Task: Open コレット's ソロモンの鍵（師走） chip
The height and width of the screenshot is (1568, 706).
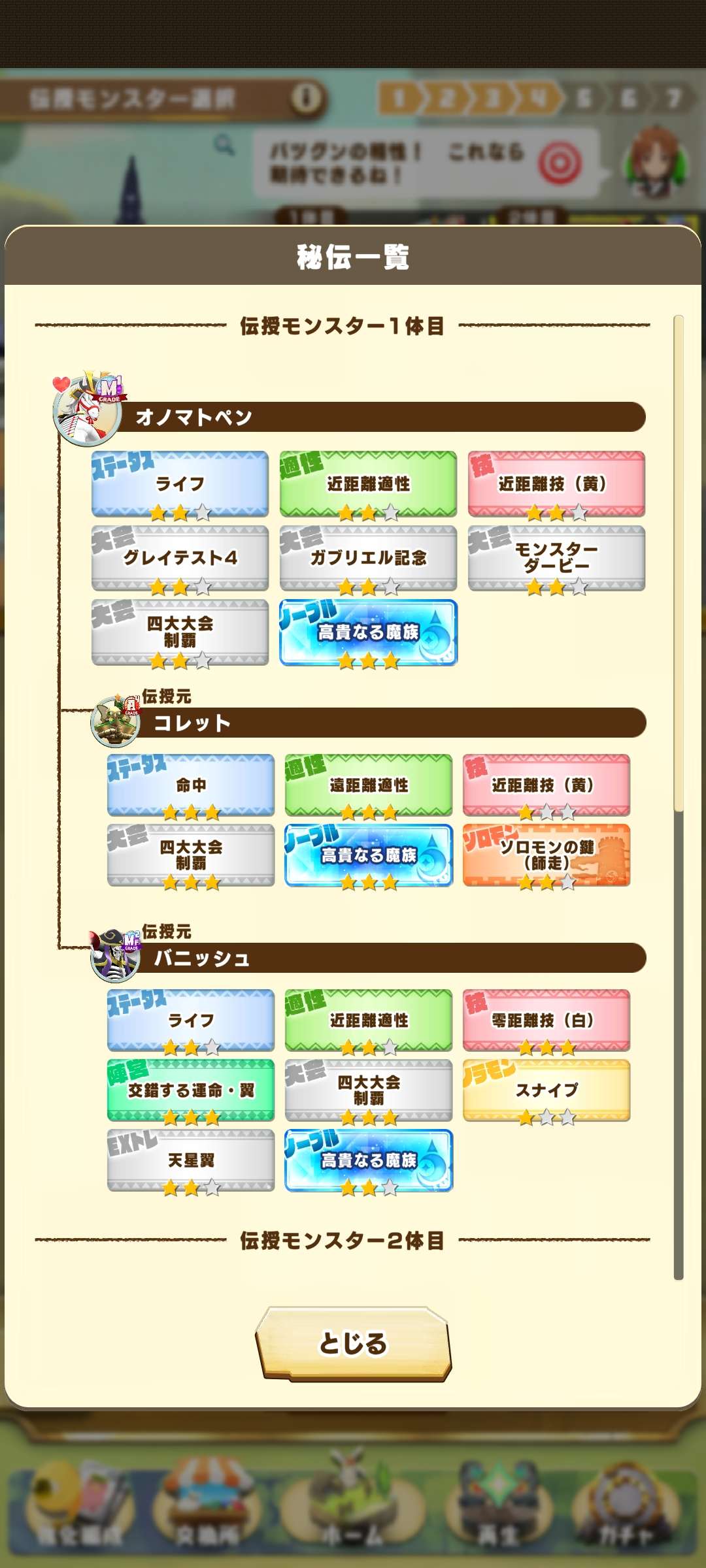Action: (546, 855)
